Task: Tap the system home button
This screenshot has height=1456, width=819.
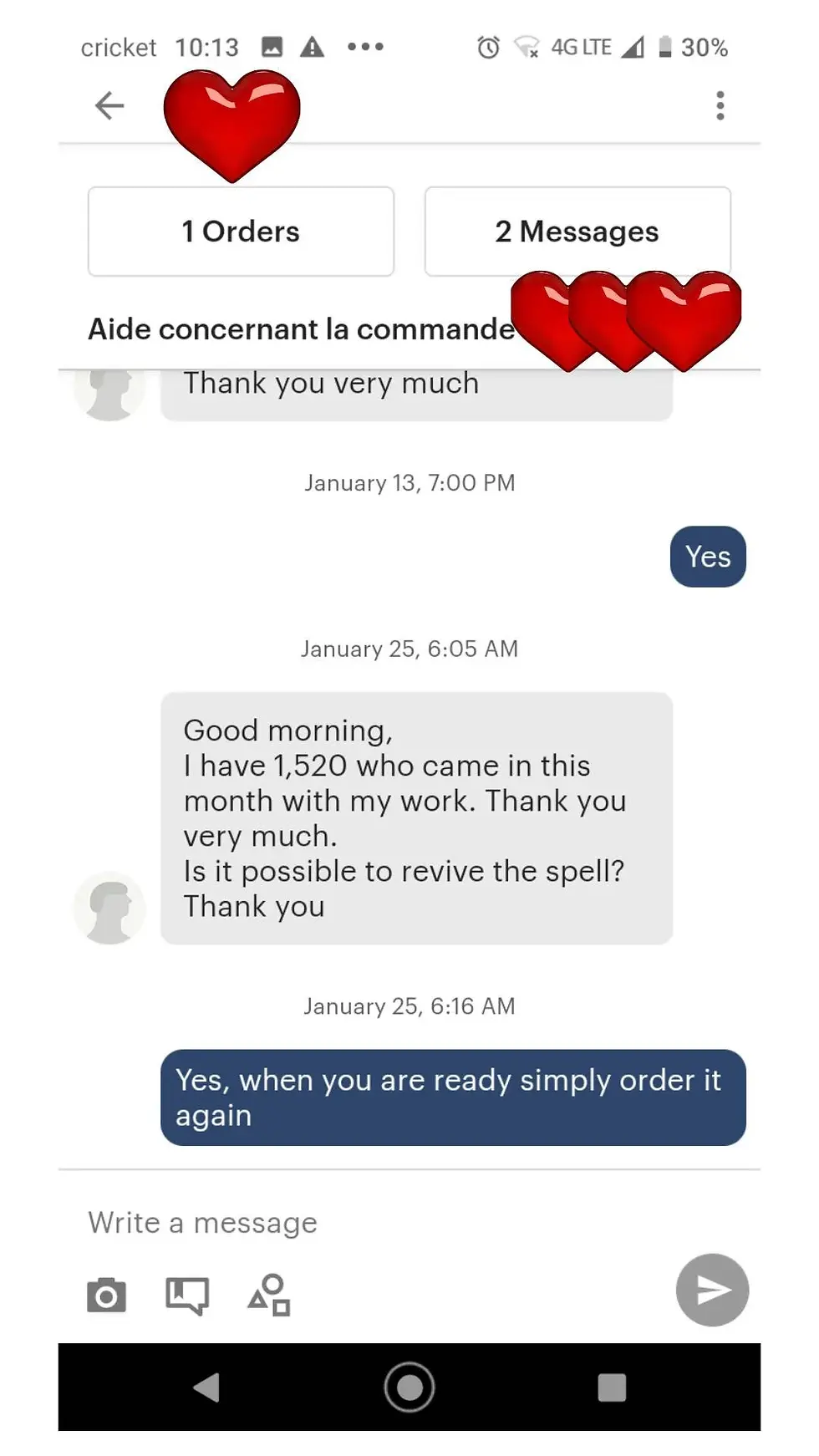Action: coord(409,1387)
